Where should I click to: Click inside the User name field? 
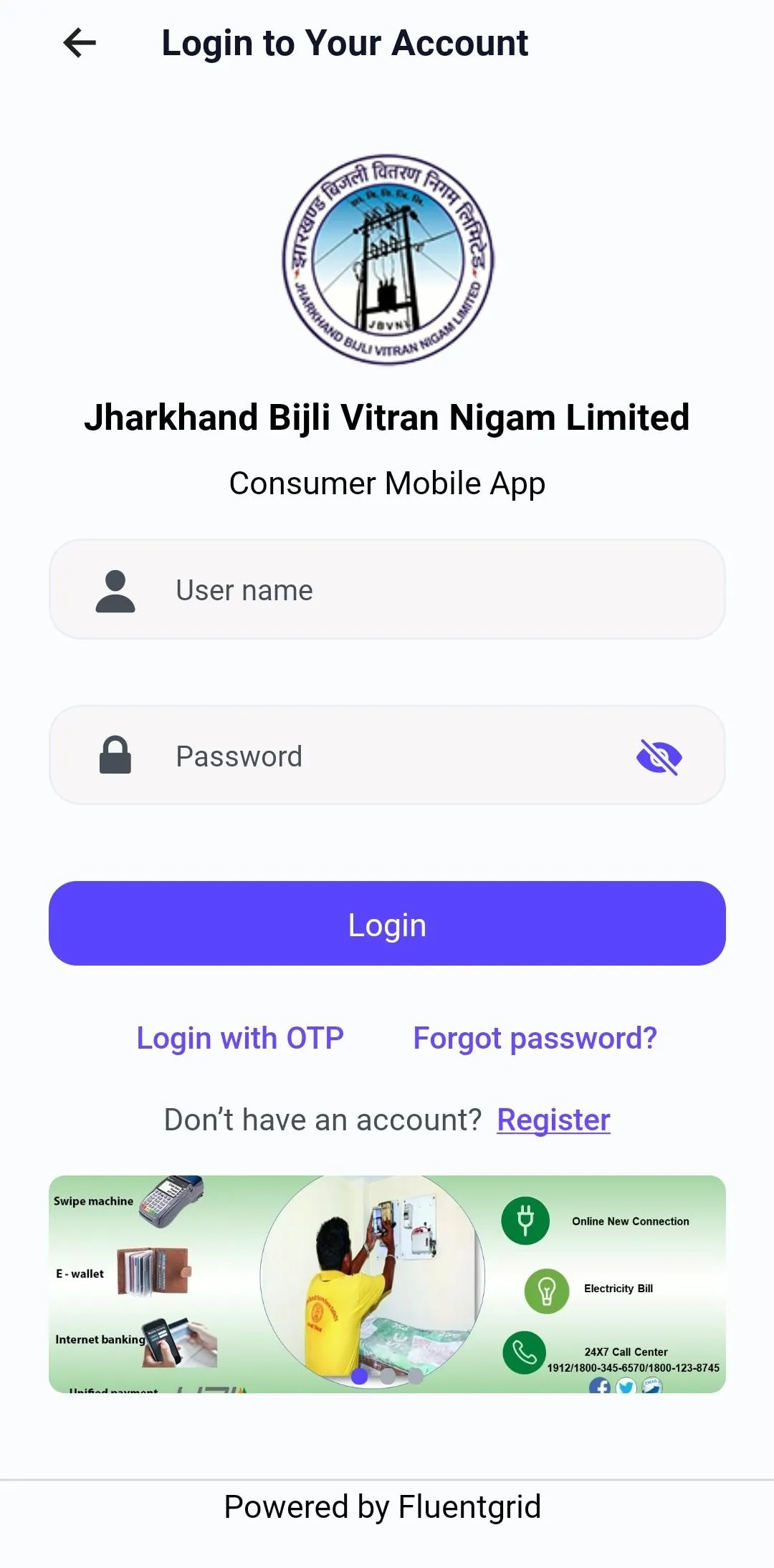[387, 590]
